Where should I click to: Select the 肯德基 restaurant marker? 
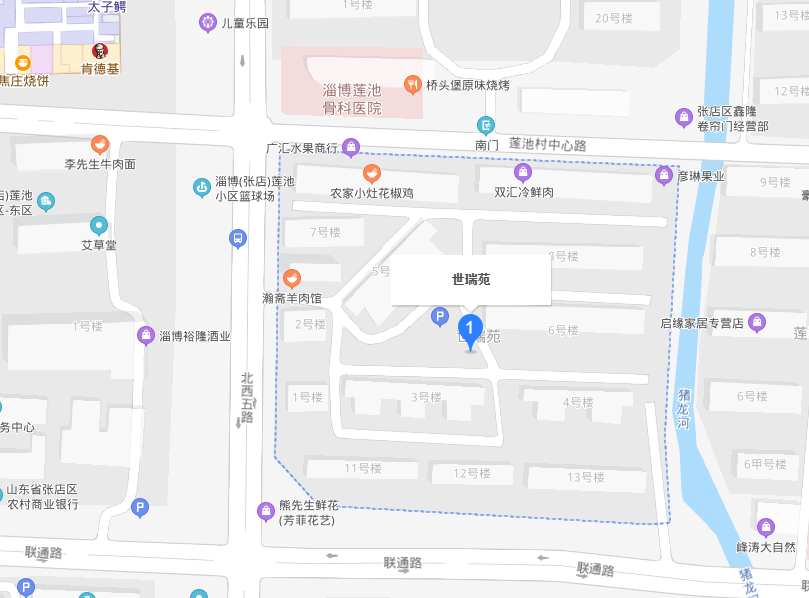[99, 52]
